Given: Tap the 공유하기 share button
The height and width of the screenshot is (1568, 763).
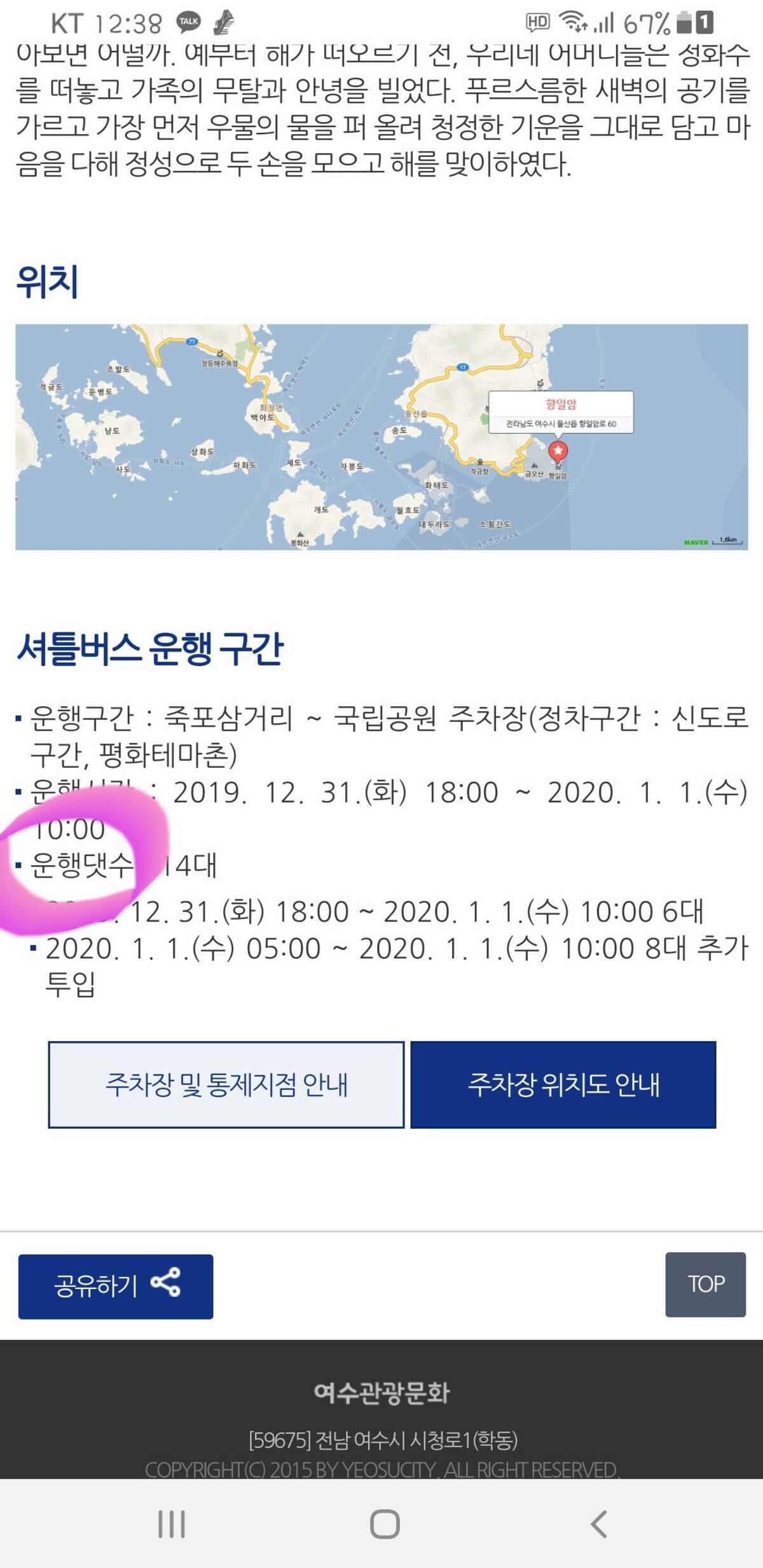Looking at the screenshot, I should tap(115, 1286).
